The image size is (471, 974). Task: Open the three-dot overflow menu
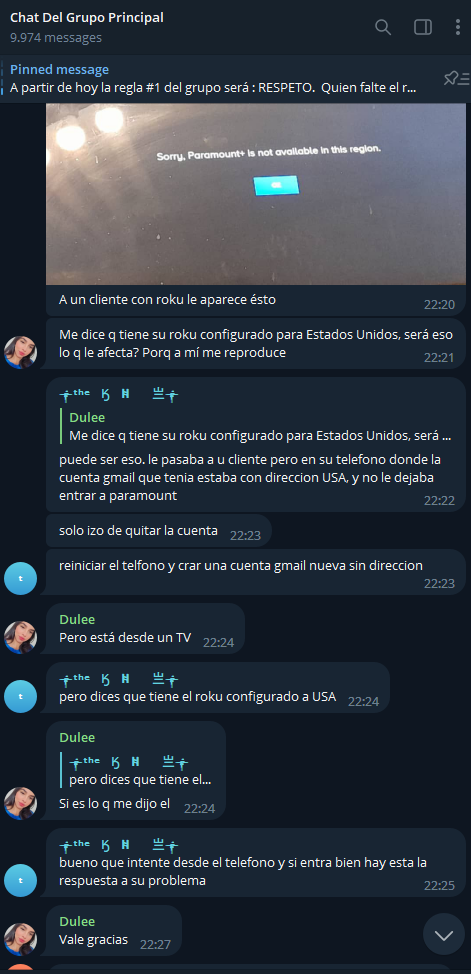coord(458,27)
